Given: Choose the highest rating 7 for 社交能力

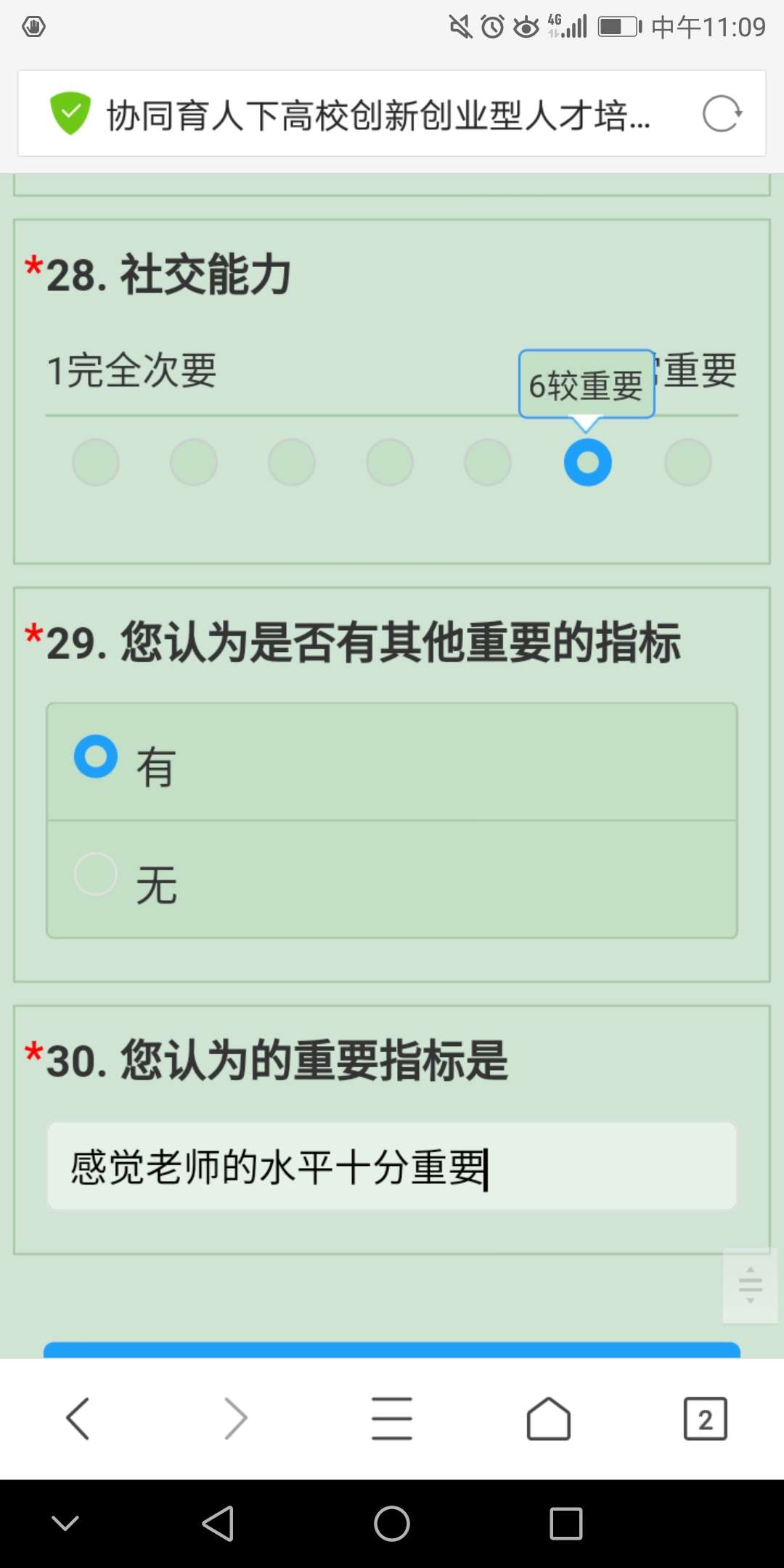Looking at the screenshot, I should pyautogui.click(x=687, y=462).
